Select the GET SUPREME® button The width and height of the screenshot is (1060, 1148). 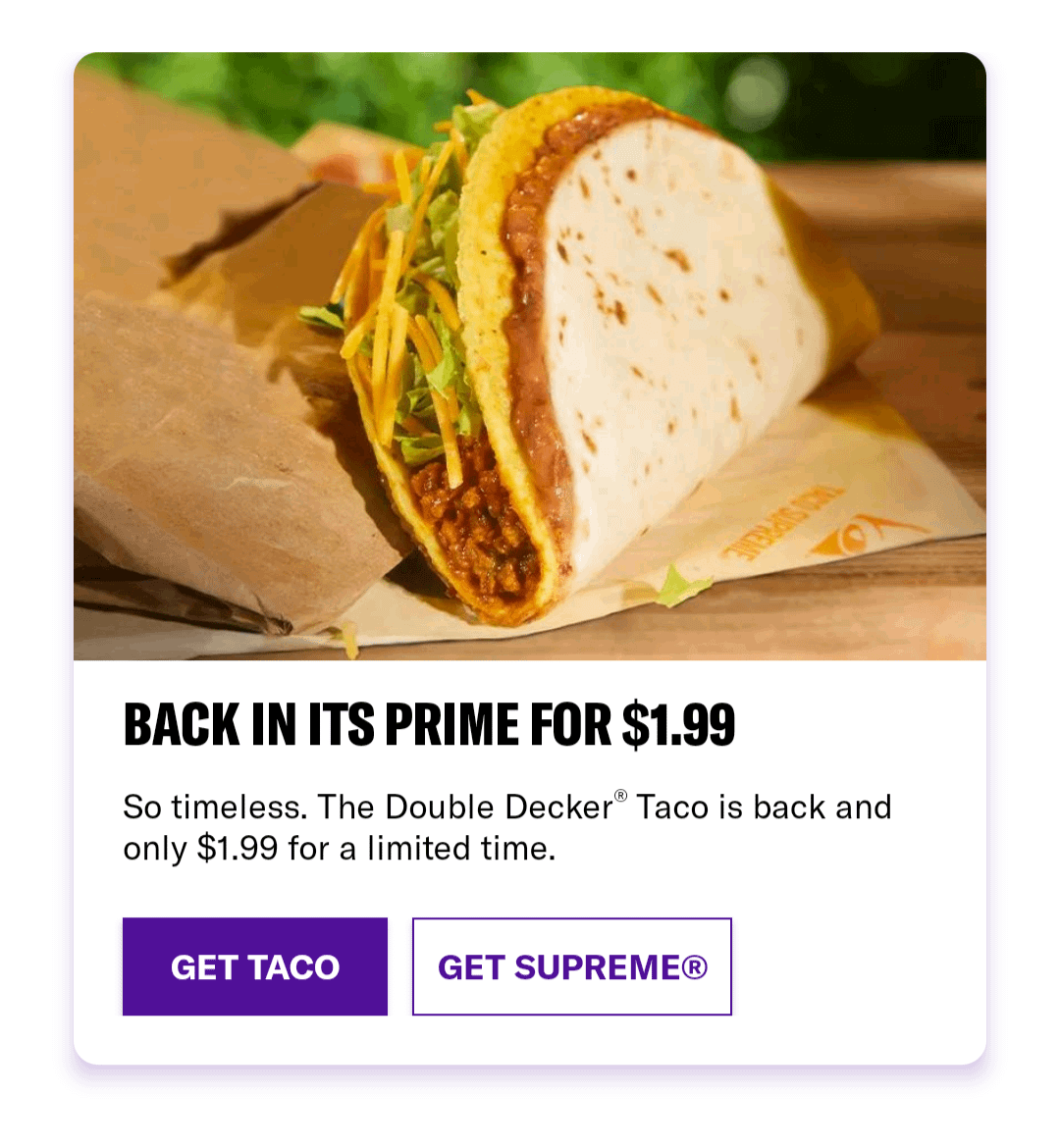572,966
